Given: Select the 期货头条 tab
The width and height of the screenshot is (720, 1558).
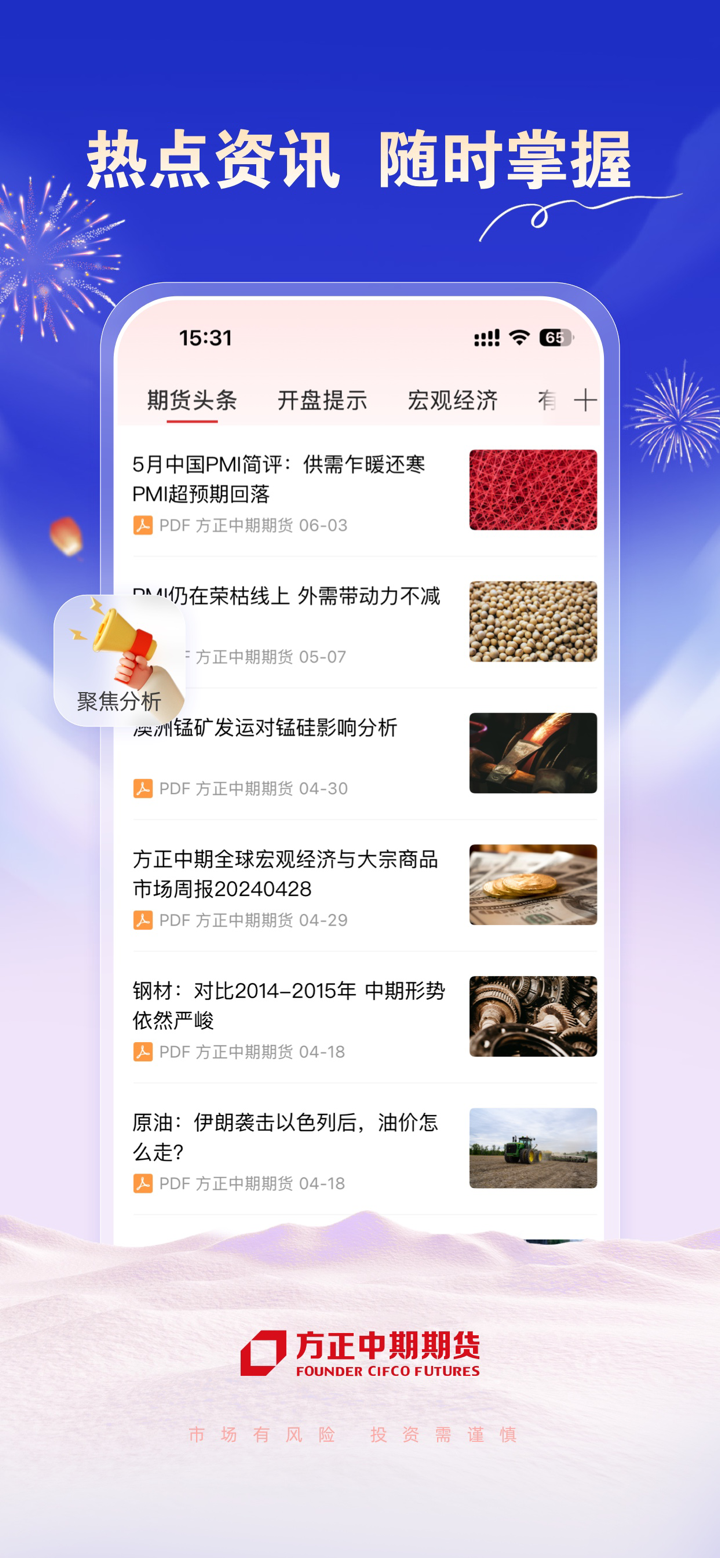Looking at the screenshot, I should (x=191, y=398).
